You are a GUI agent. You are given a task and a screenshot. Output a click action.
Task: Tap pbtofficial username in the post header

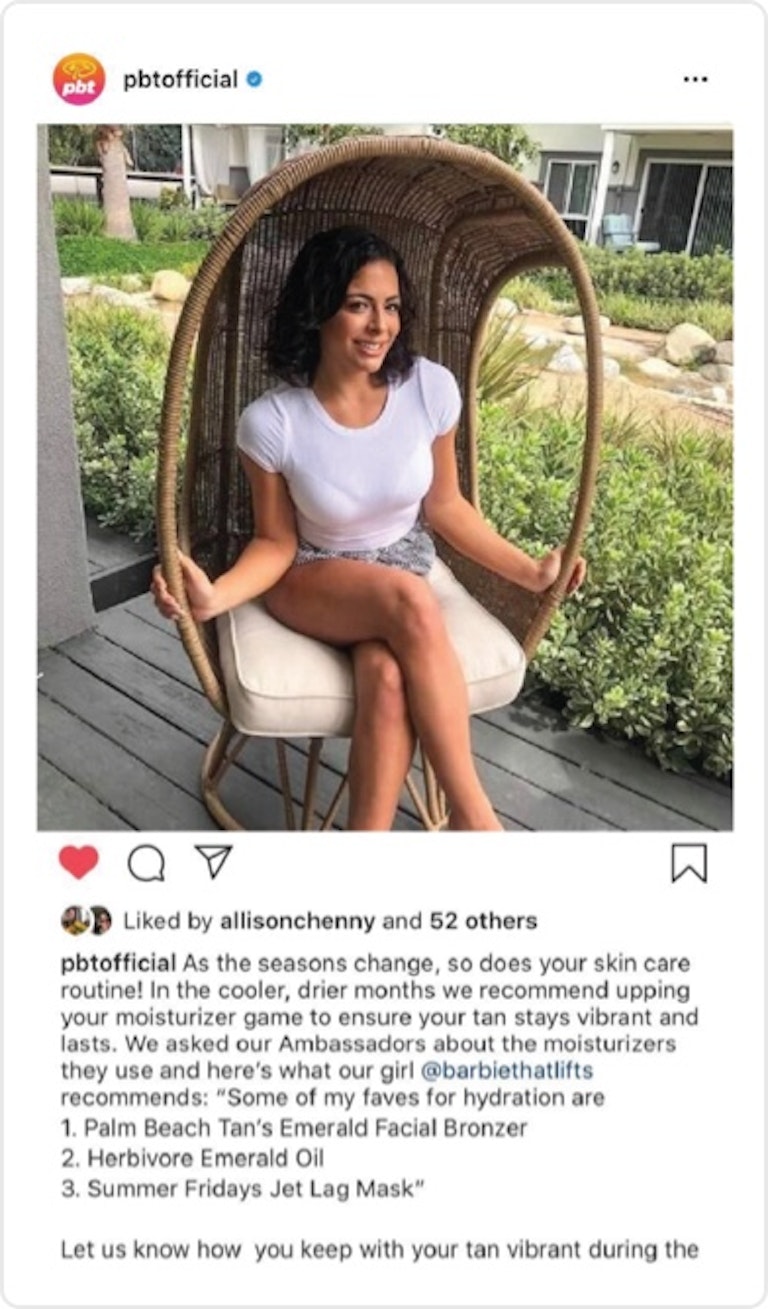[x=180, y=79]
